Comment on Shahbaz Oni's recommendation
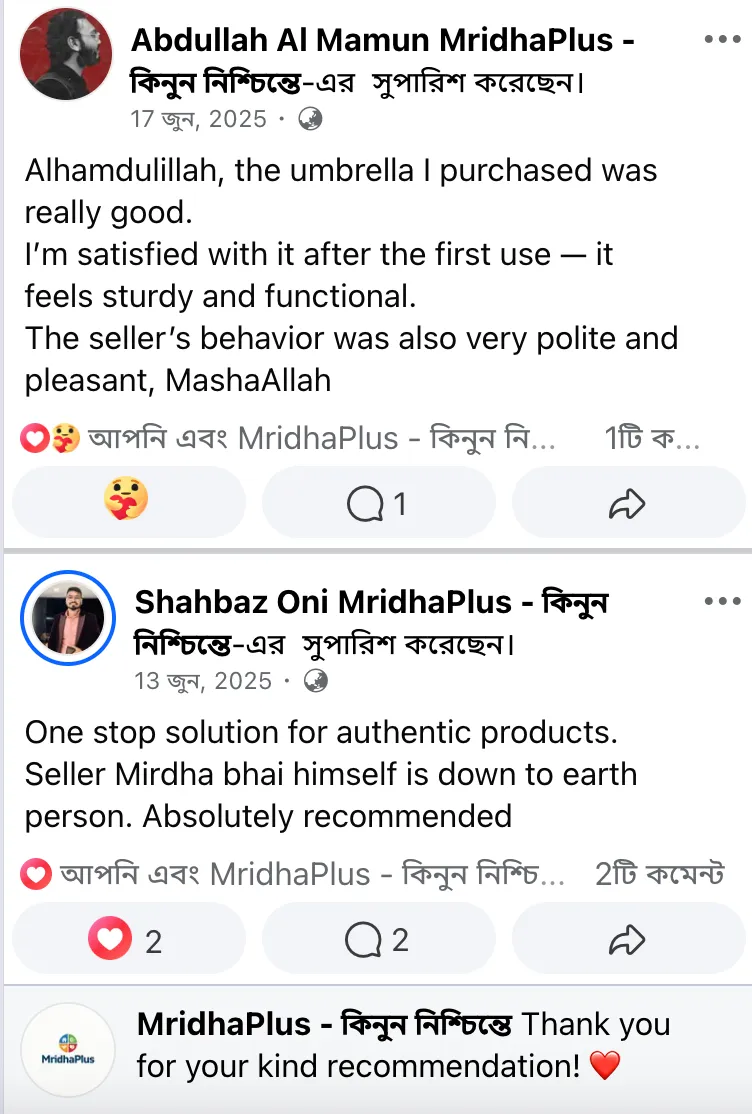The height and width of the screenshot is (1114, 752). coord(378,939)
